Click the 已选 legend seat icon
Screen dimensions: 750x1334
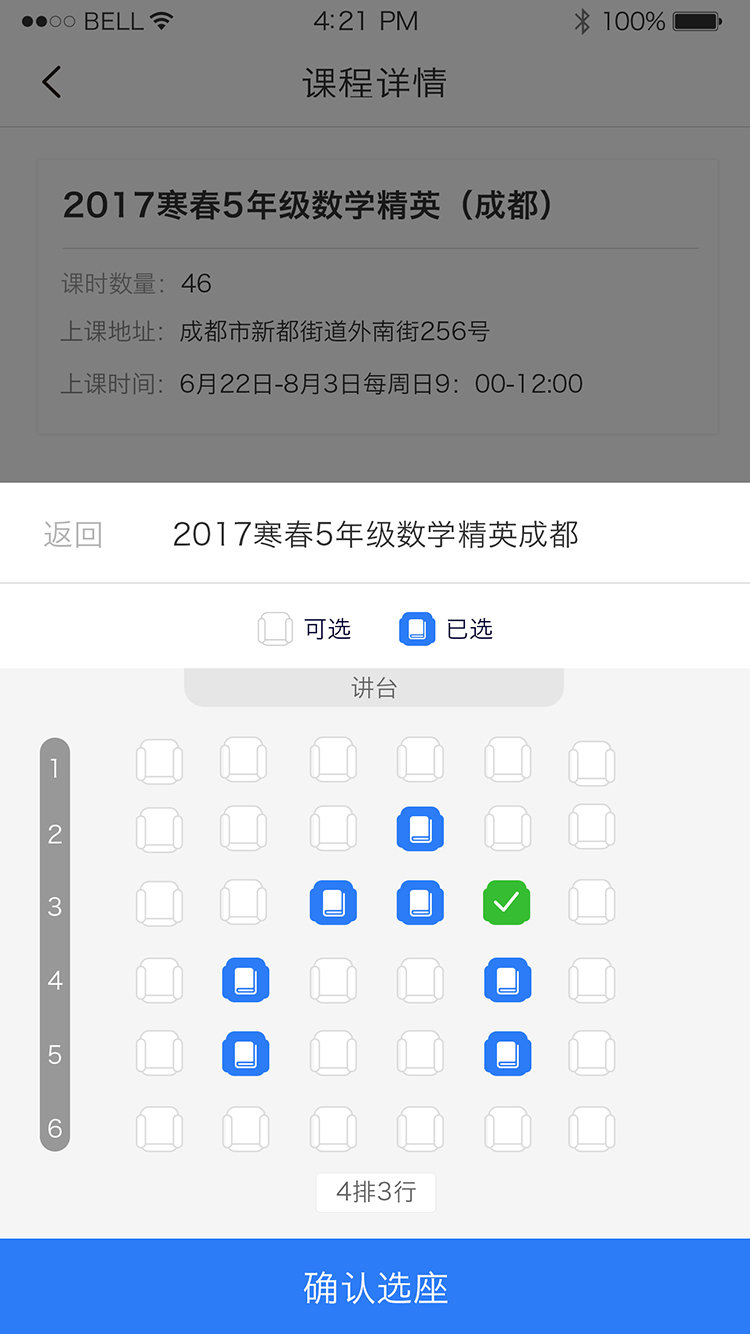pos(417,628)
